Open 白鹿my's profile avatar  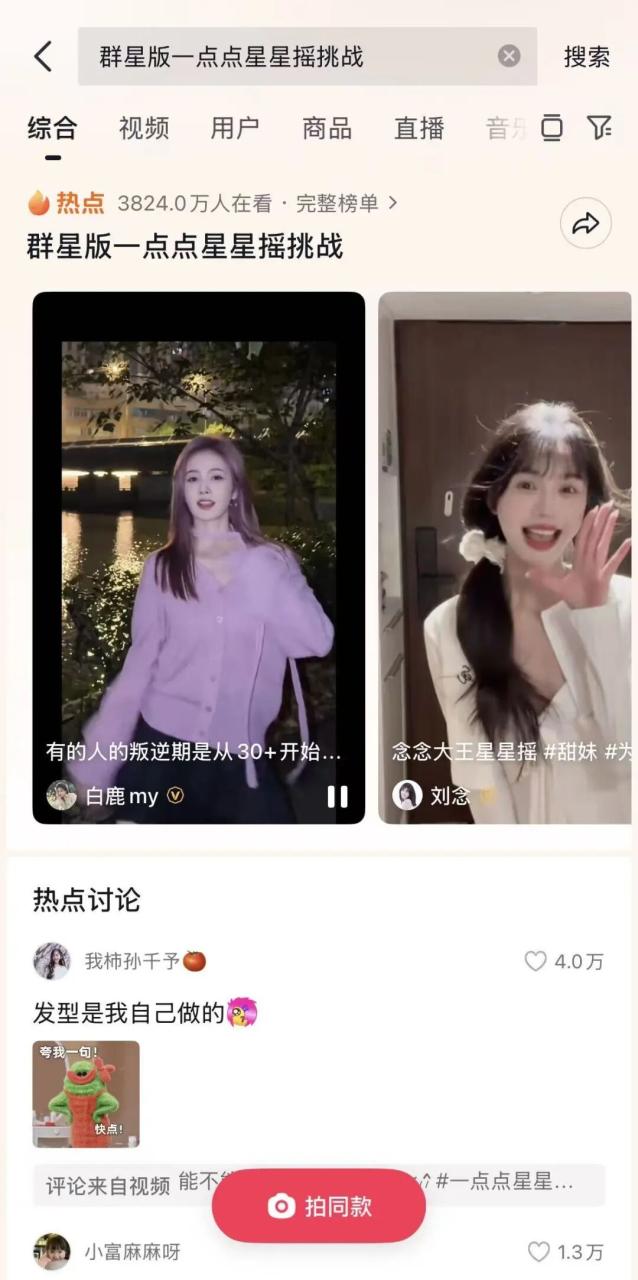61,796
